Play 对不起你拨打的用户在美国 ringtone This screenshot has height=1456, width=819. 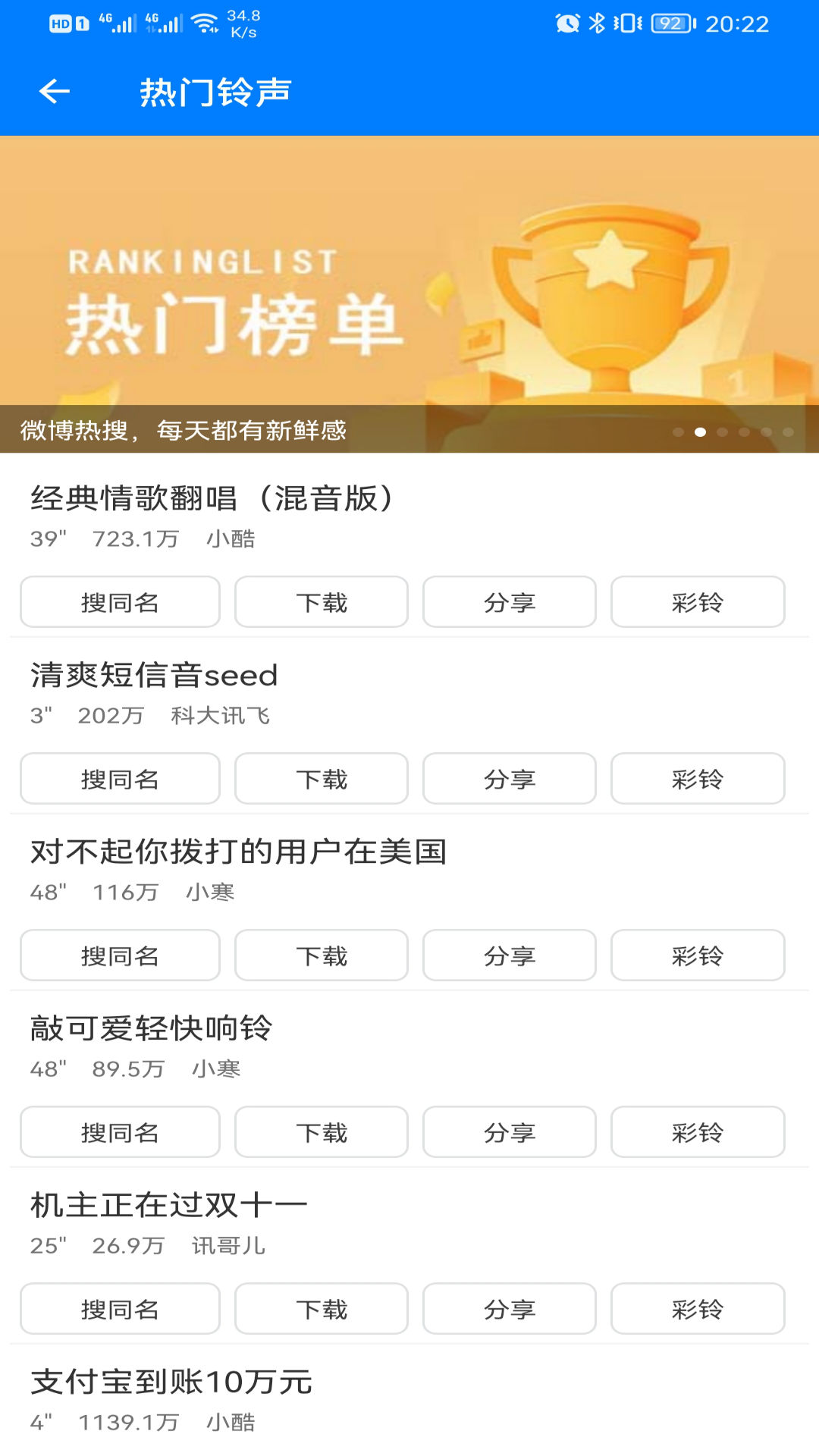[238, 852]
